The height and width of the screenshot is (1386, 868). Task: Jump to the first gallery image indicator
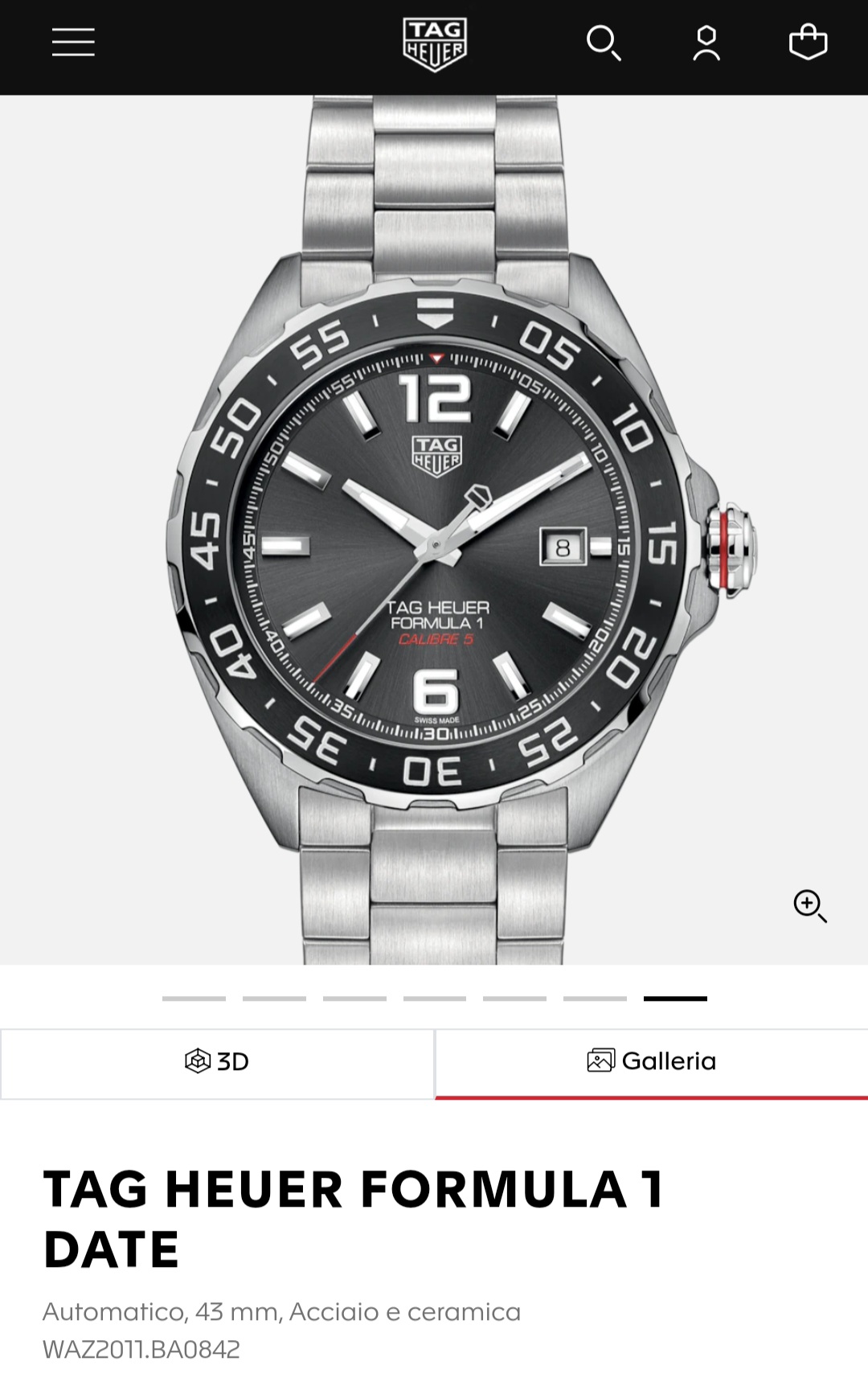click(x=194, y=998)
